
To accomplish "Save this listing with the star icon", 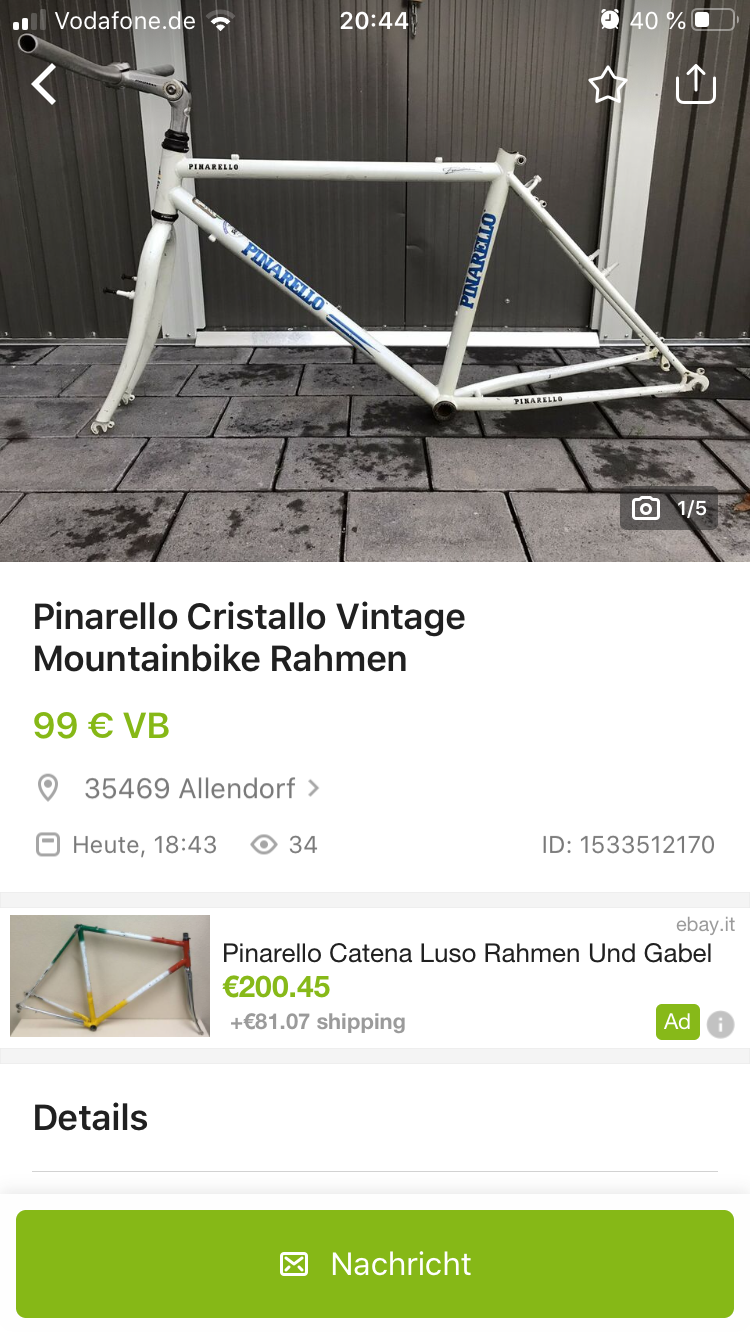I will click(607, 86).
